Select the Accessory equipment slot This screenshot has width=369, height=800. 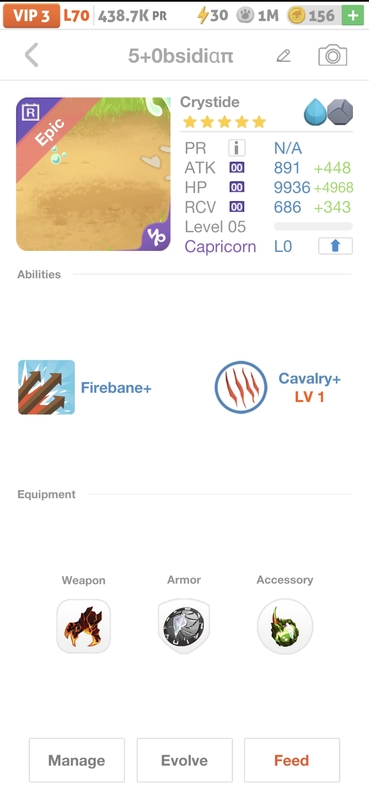285,626
